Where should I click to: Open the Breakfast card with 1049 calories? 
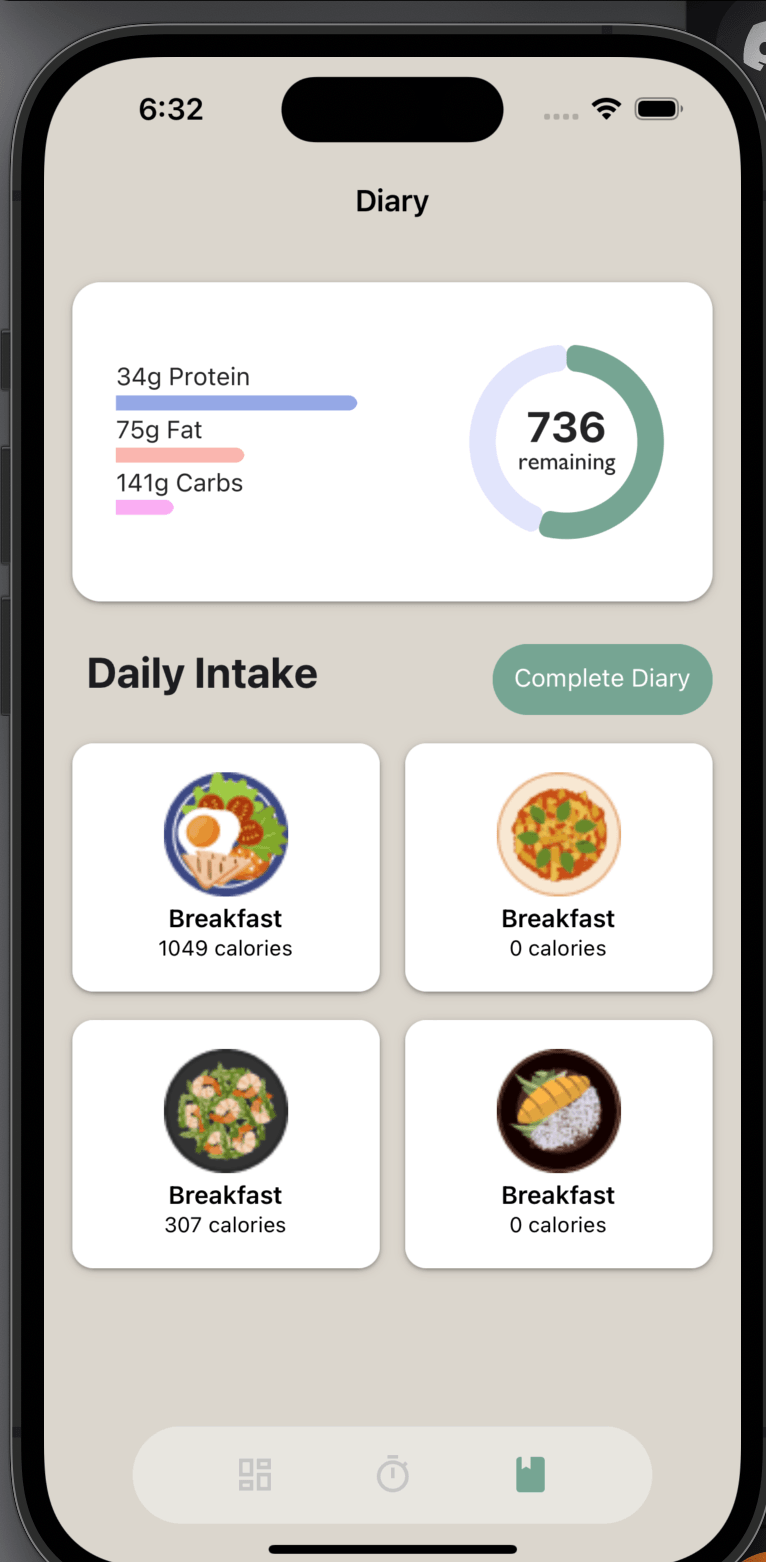pyautogui.click(x=226, y=867)
